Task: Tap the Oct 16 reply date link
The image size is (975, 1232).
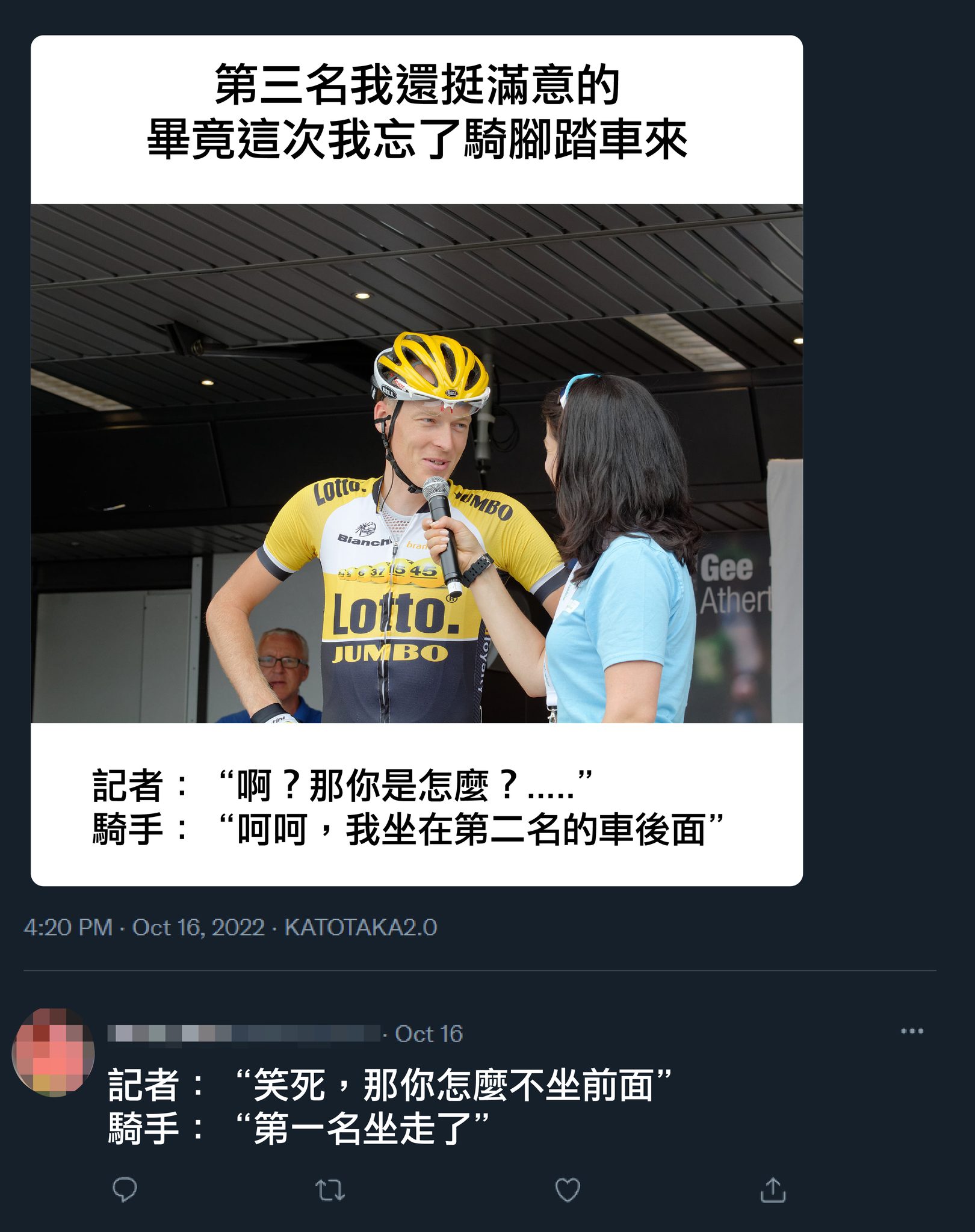Action: point(428,1034)
